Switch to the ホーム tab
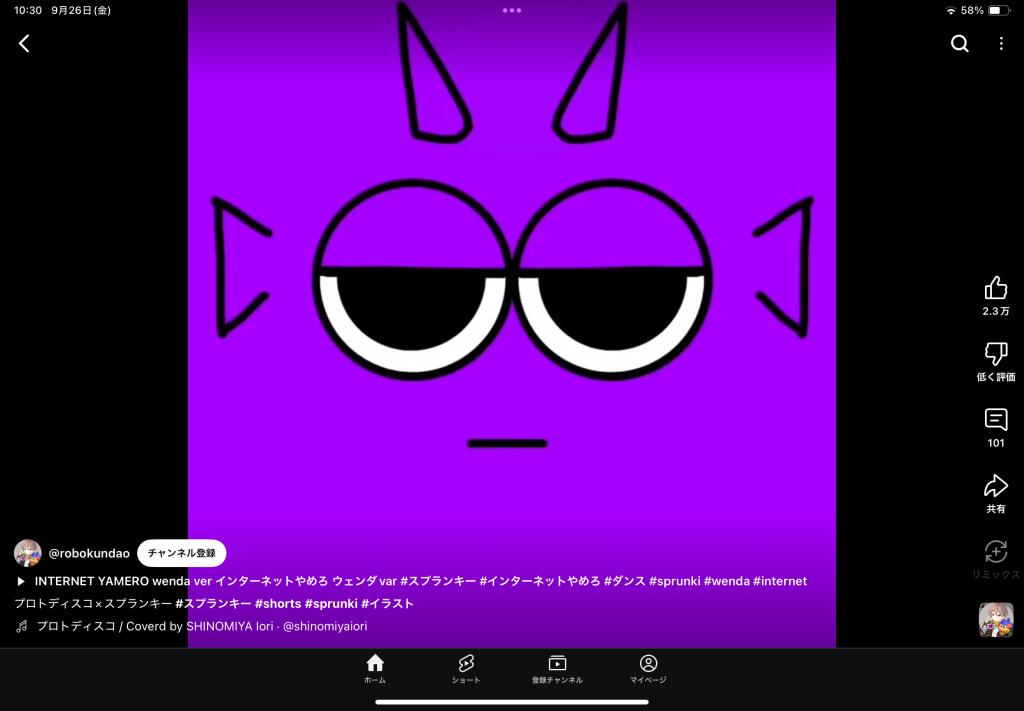1024x711 pixels. (x=375, y=668)
